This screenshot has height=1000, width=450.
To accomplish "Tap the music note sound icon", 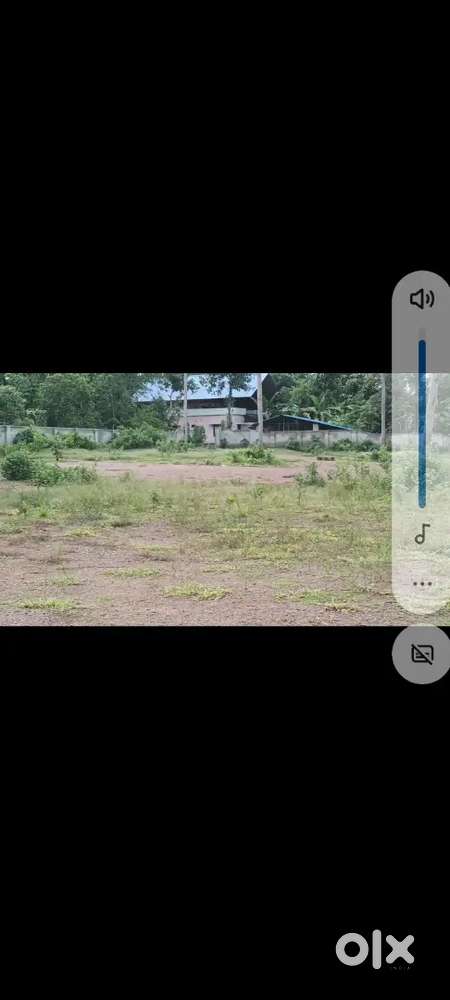I will [x=422, y=534].
